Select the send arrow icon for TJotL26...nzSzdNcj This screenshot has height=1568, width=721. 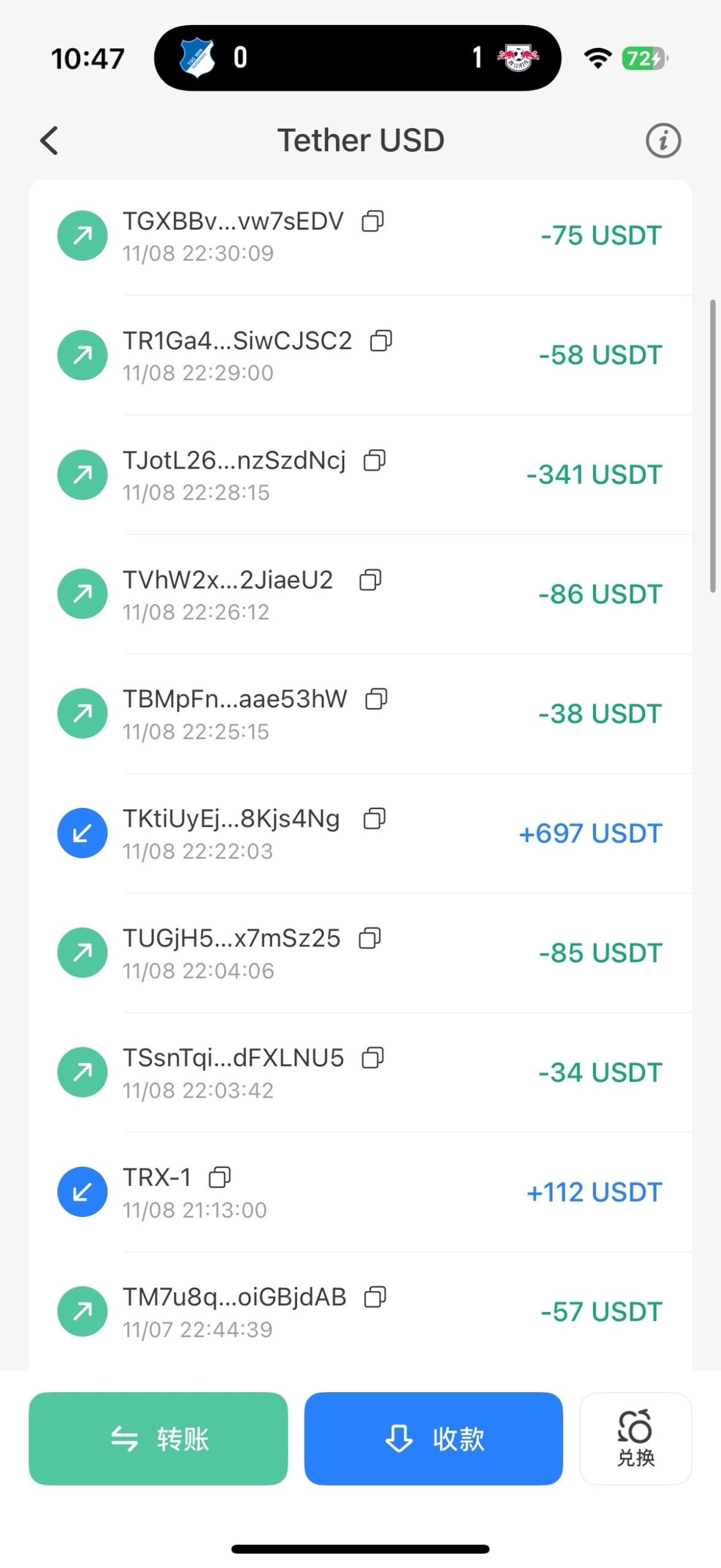tap(81, 473)
